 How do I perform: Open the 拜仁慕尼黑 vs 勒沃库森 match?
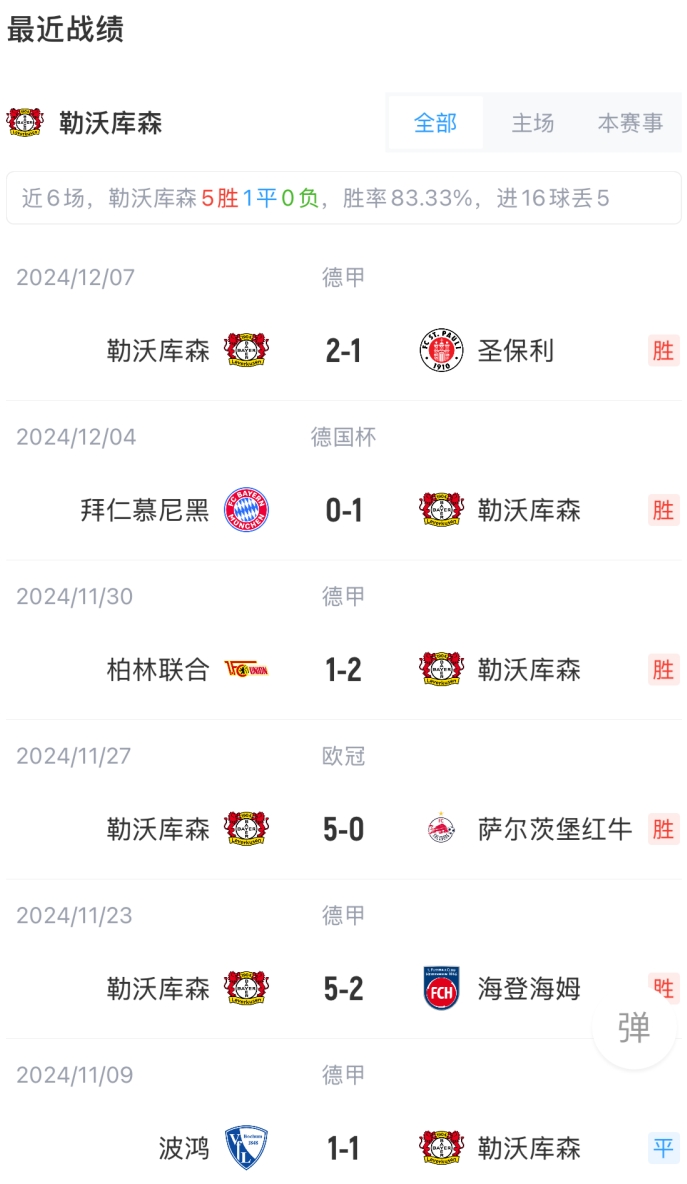(343, 510)
